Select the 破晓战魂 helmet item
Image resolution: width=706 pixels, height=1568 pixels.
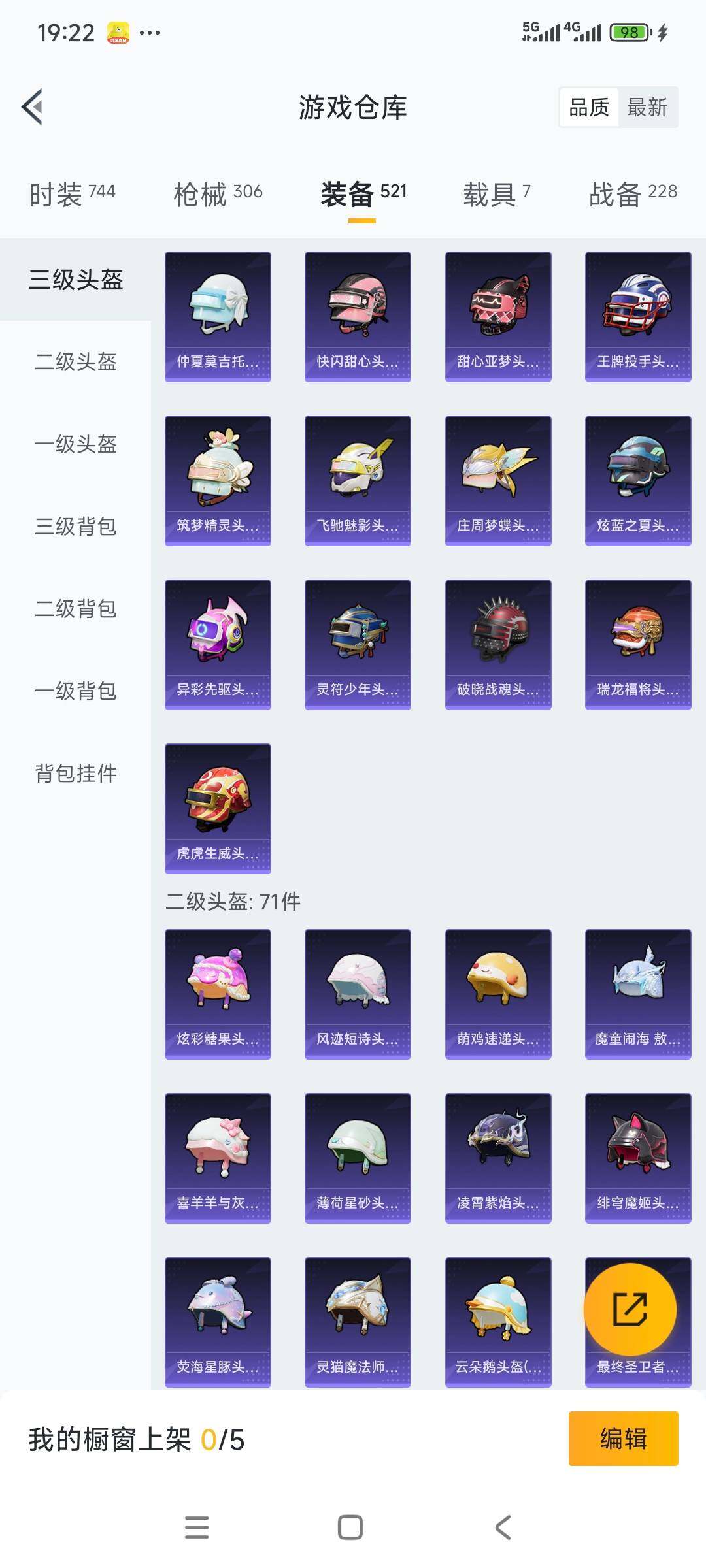click(497, 644)
